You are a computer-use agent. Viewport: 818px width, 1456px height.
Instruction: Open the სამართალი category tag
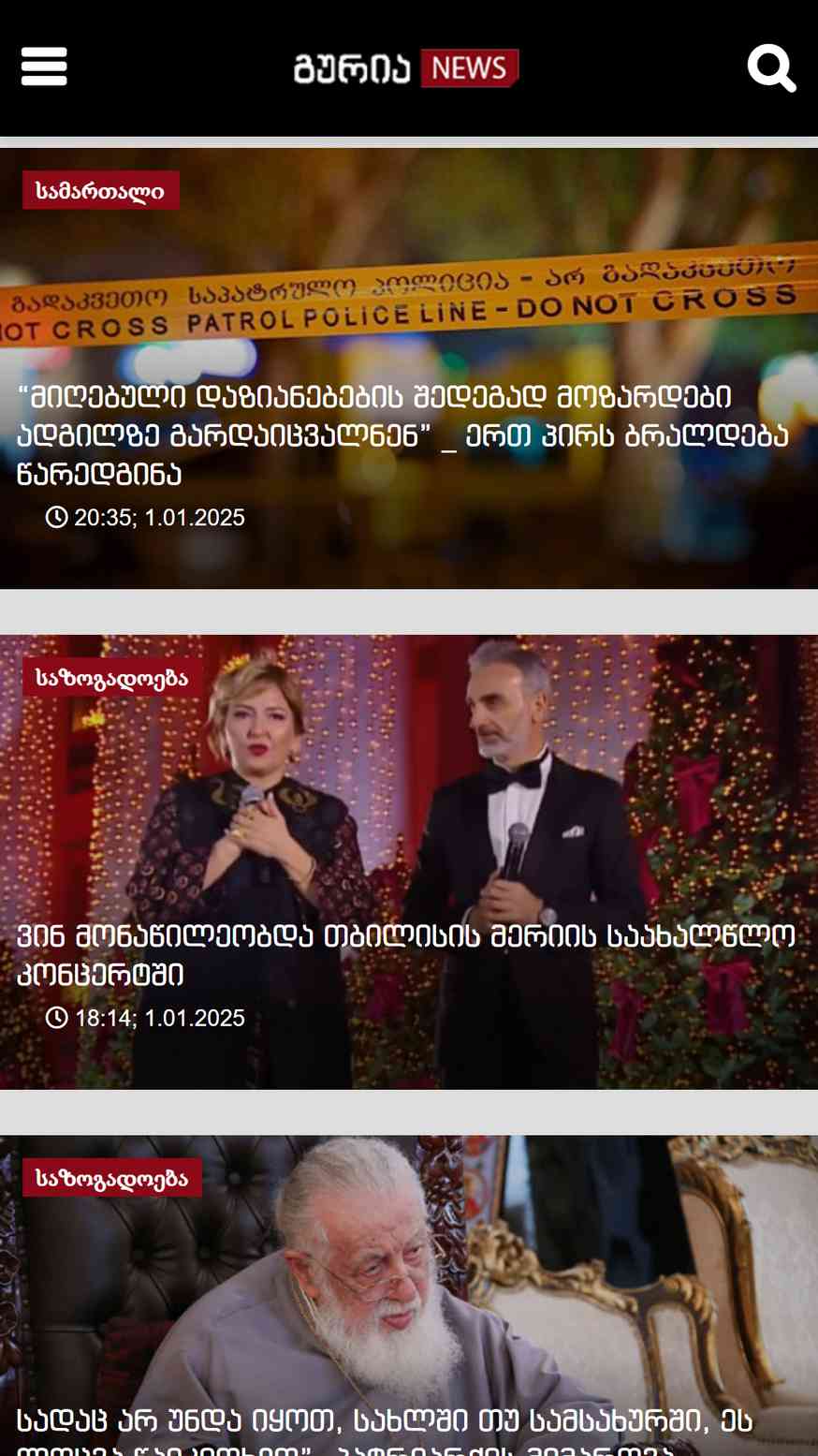[101, 191]
